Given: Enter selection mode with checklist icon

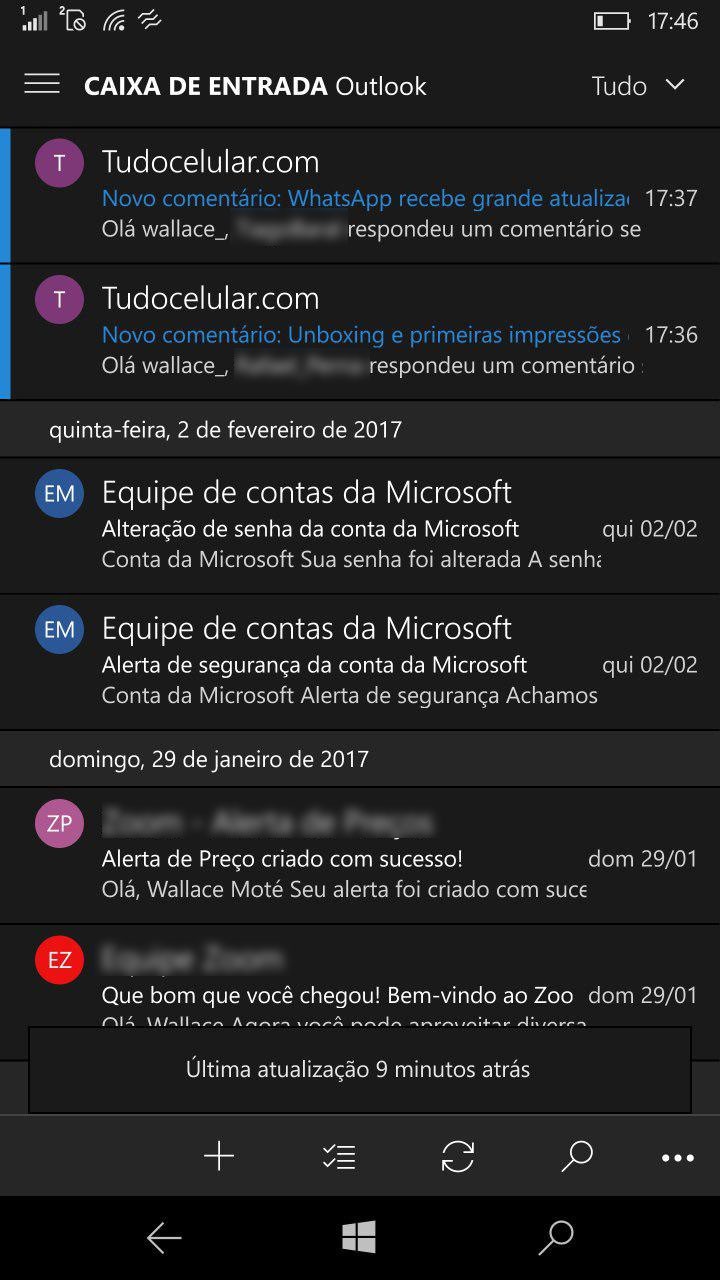Looking at the screenshot, I should [339, 1157].
